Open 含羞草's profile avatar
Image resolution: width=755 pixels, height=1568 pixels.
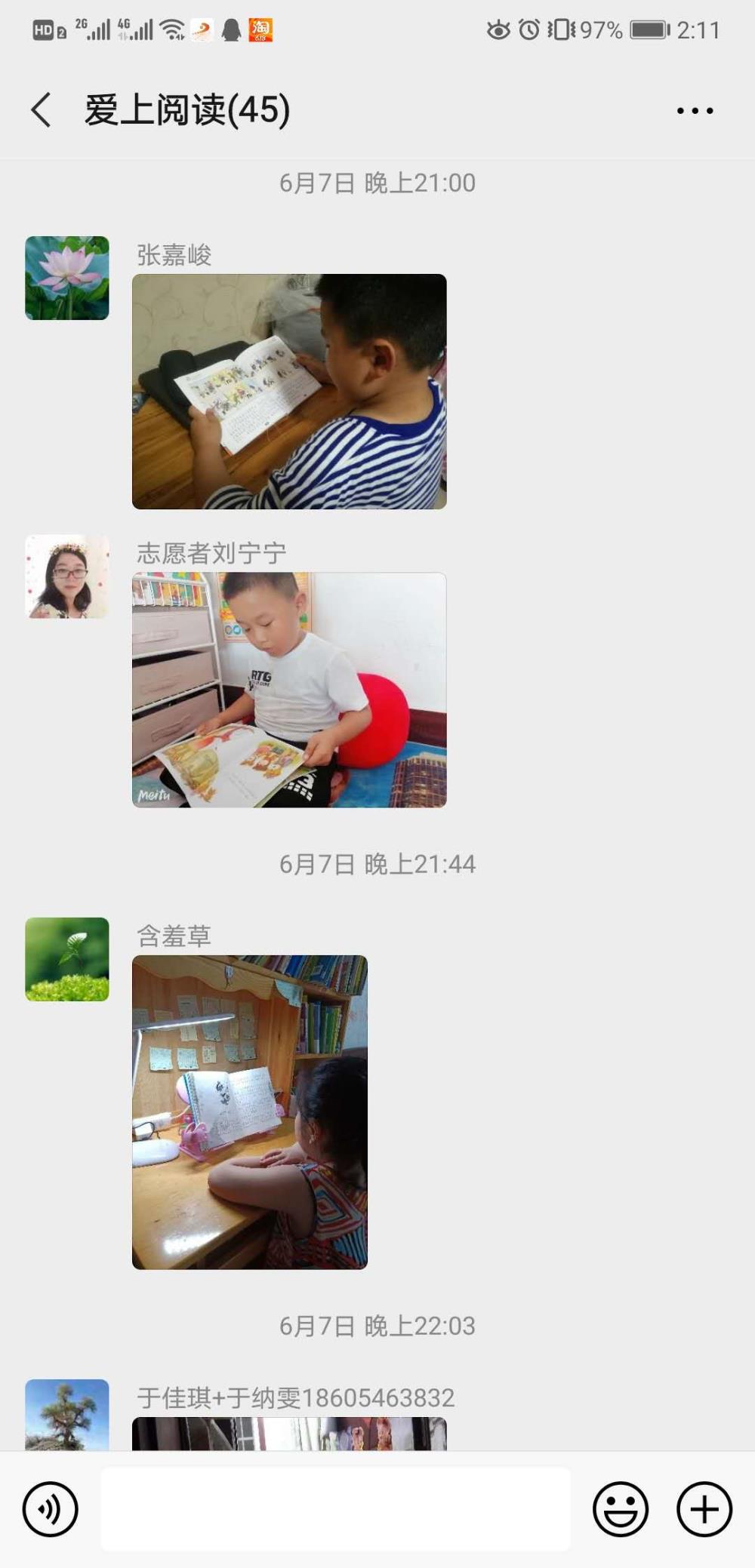67,959
